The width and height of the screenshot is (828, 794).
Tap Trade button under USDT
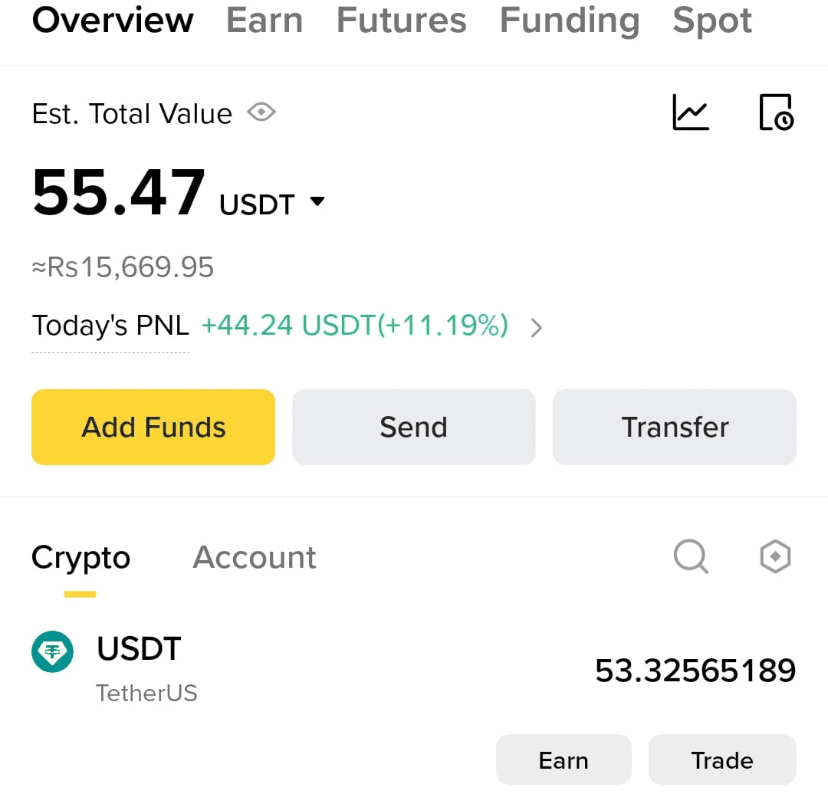click(722, 760)
